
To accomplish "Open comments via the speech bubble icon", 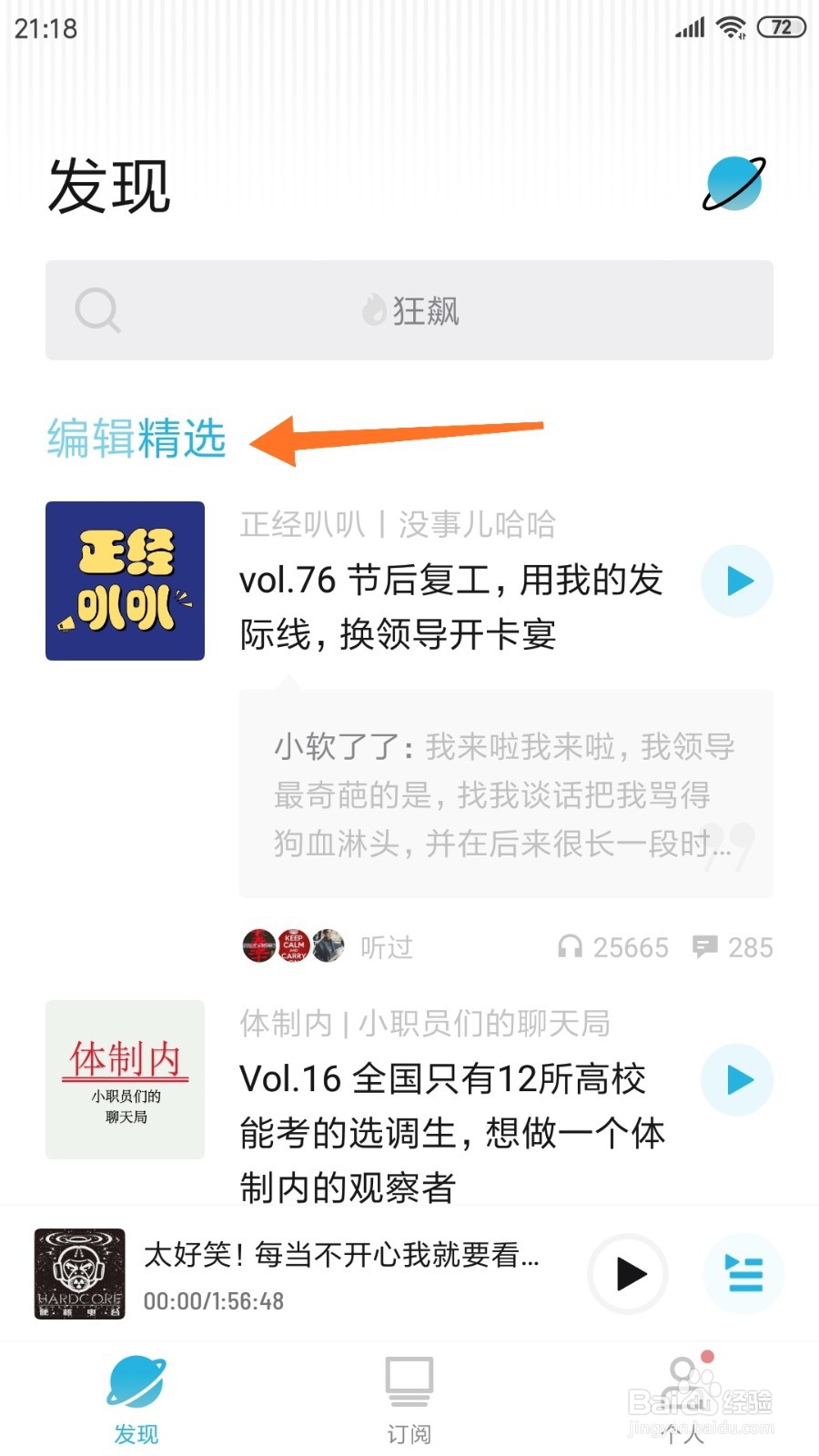I will point(701,946).
